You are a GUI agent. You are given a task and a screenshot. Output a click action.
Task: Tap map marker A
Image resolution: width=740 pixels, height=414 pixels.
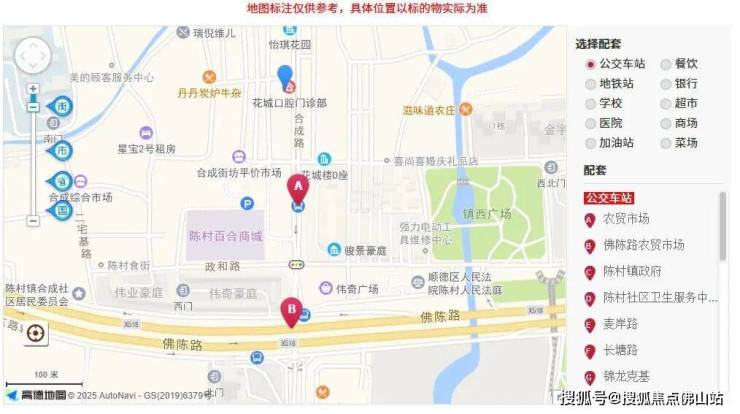pos(297,187)
